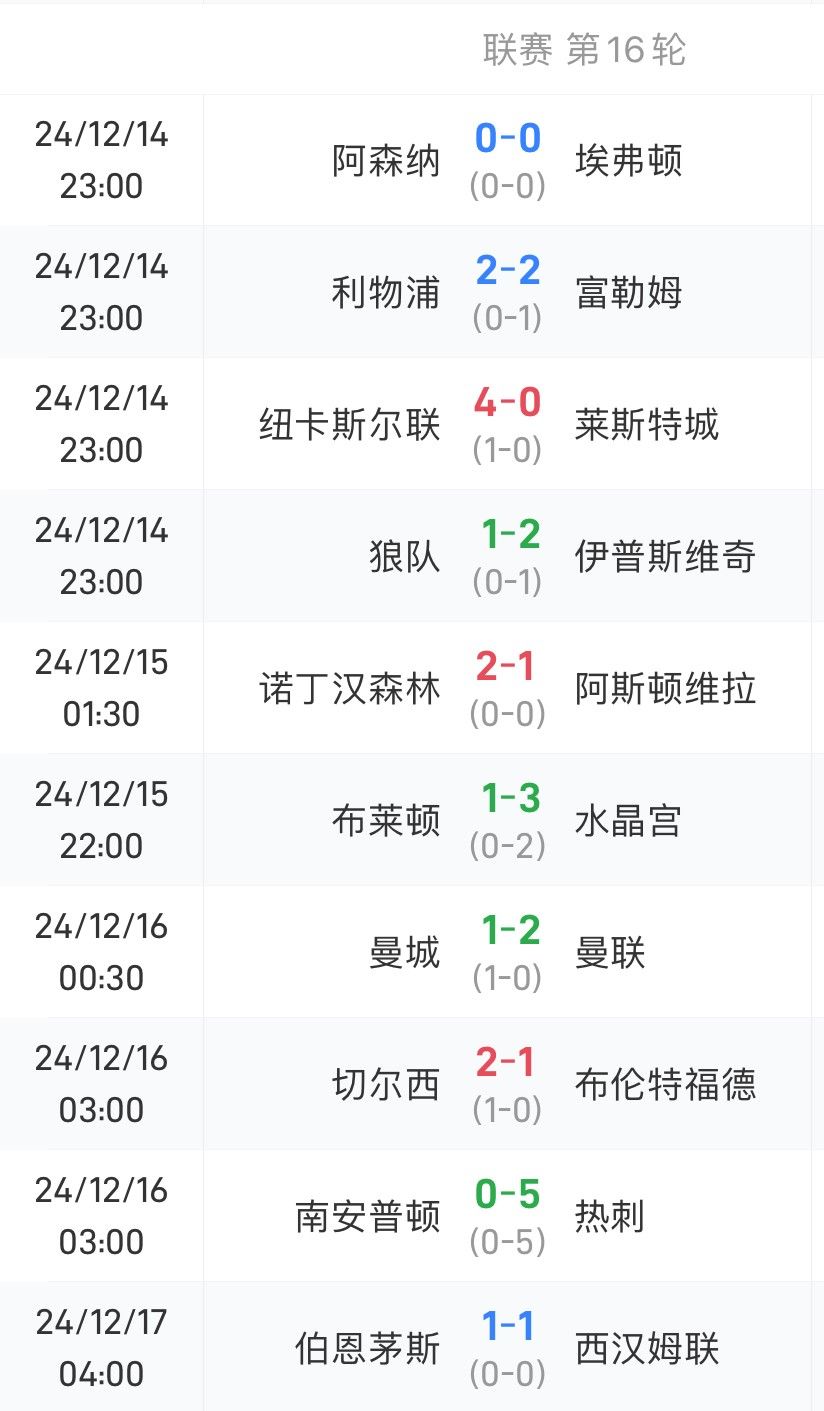
Task: Select the 2-2 score of 利物浦 vs 富勒姆
Action: point(506,268)
